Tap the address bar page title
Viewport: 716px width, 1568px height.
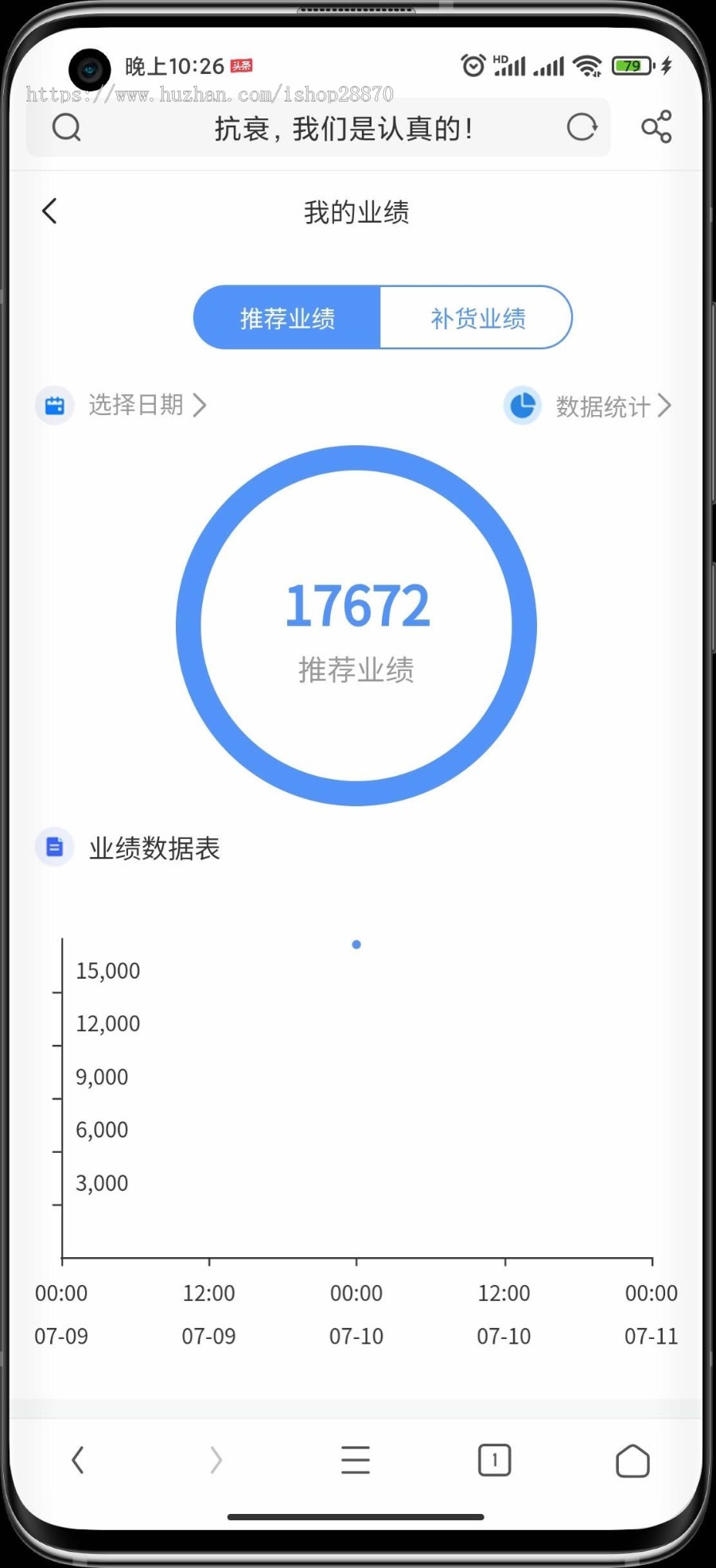tap(344, 128)
